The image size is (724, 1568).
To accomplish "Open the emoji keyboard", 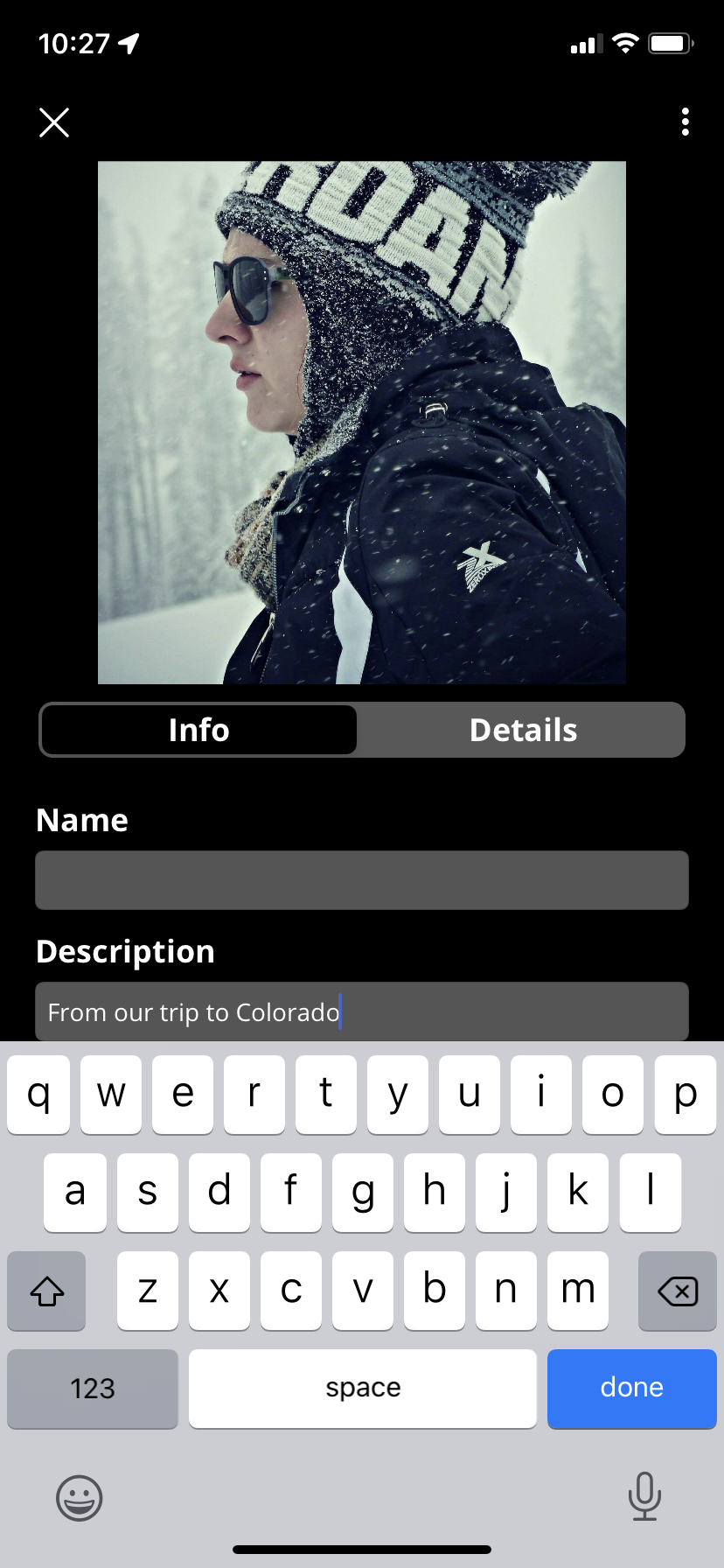I will [80, 1498].
